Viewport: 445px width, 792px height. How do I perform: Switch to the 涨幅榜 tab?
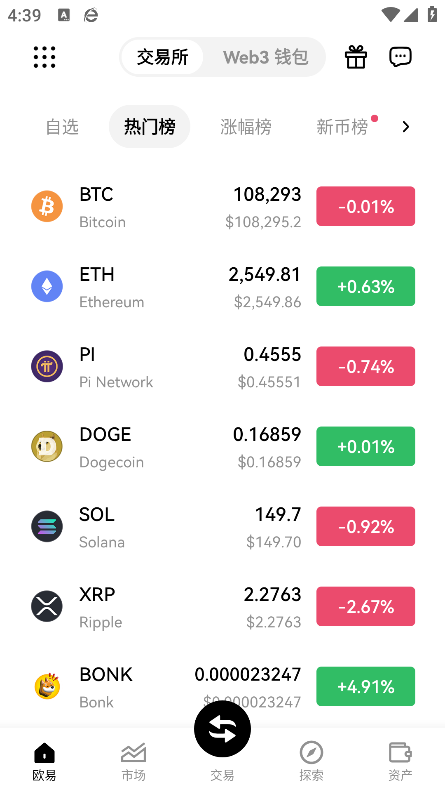tap(245, 127)
